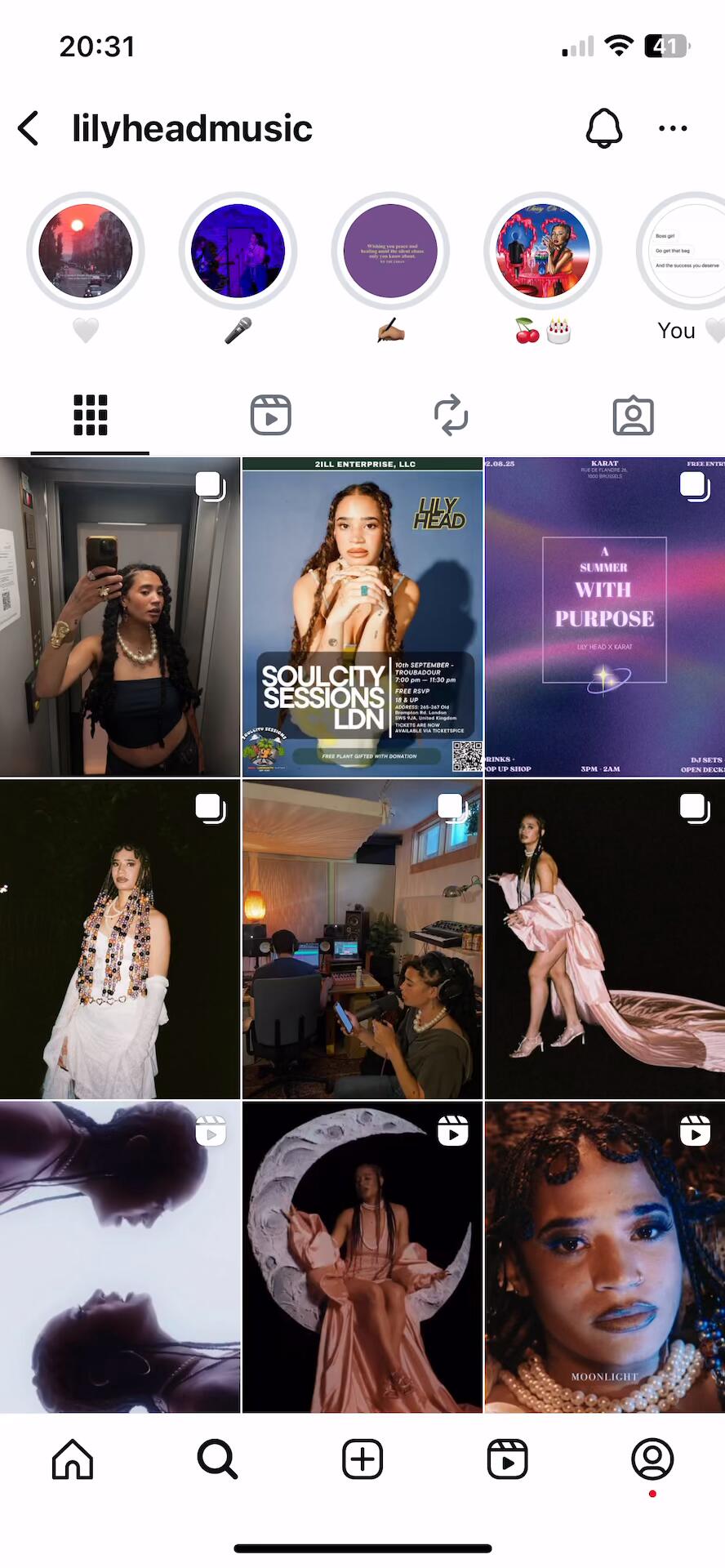Open the SoulCity Sessions LDN post
Screen dimensions: 725x1568
[x=362, y=617]
